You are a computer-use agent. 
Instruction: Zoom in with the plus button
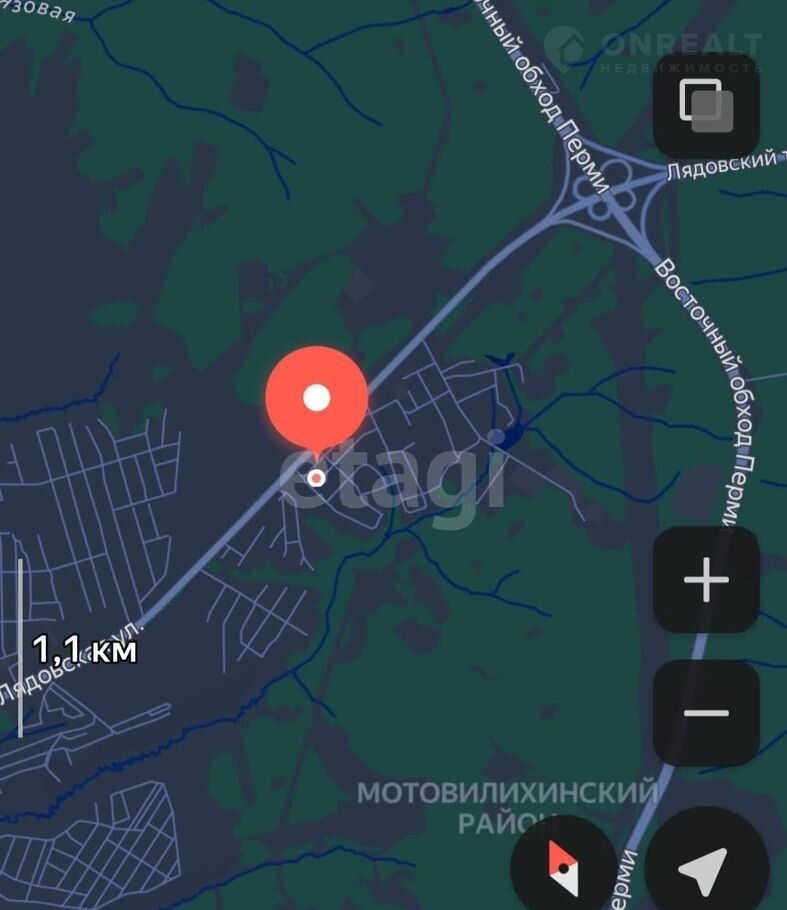point(706,580)
